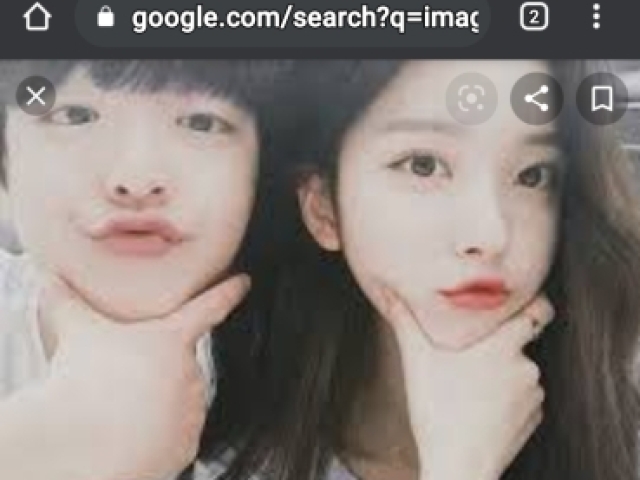Share this image

click(x=537, y=98)
